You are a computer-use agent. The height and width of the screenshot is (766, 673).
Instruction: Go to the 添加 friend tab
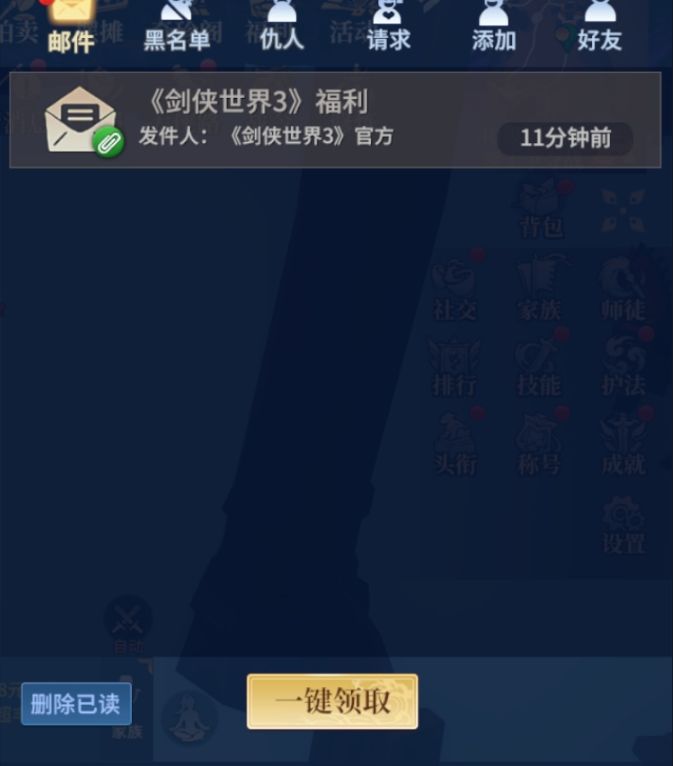click(x=493, y=26)
